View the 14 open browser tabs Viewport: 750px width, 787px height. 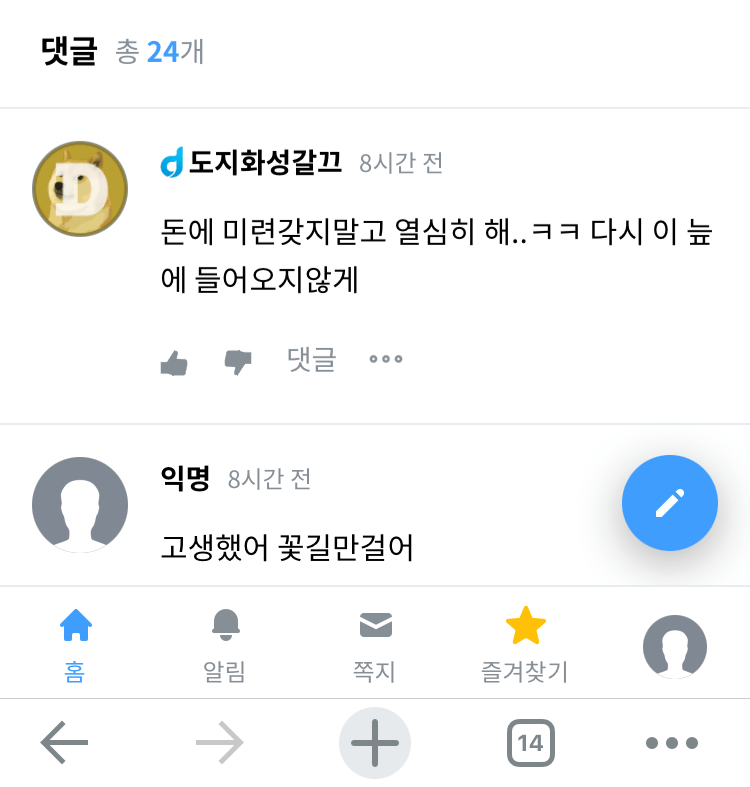[530, 743]
